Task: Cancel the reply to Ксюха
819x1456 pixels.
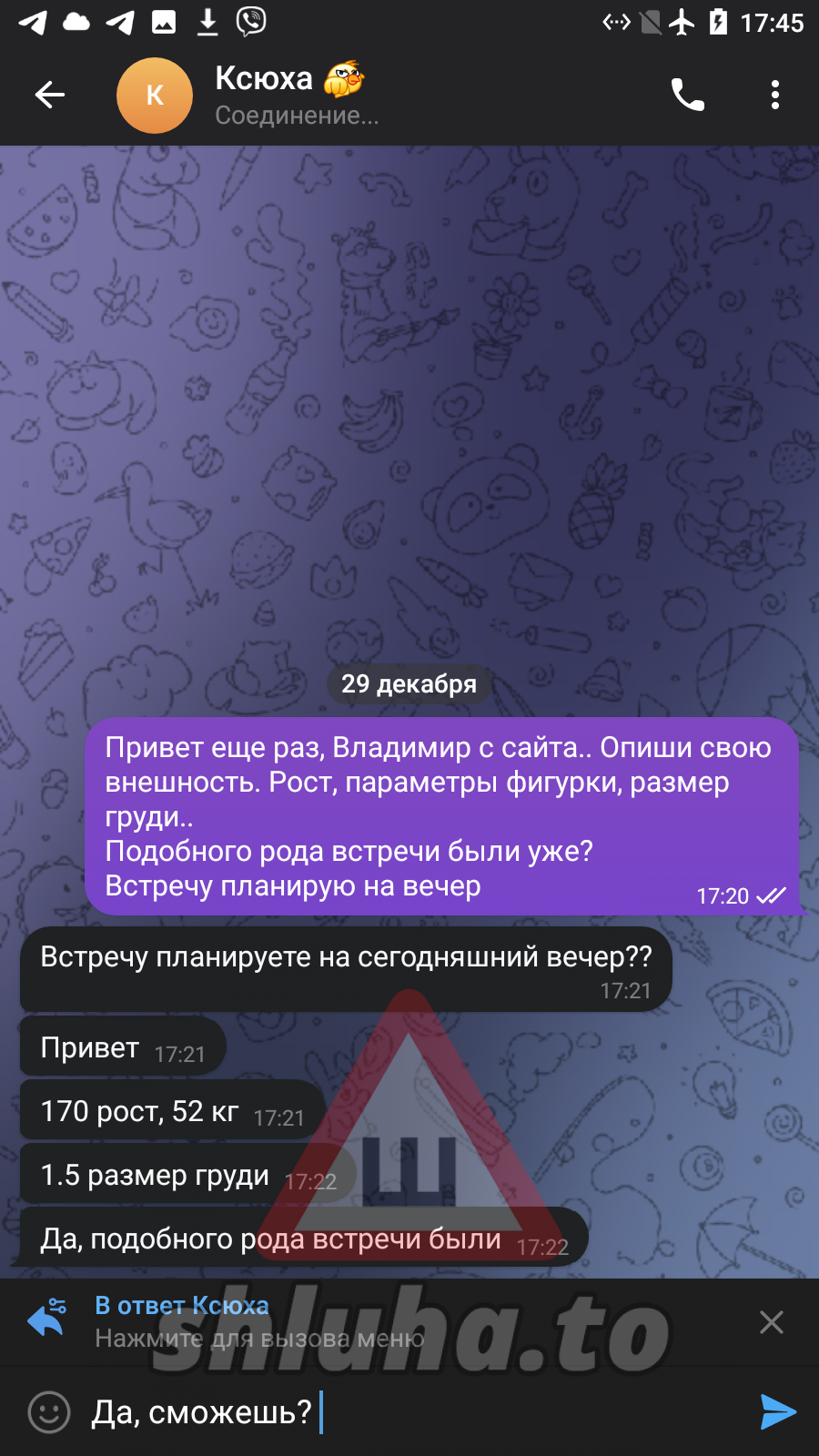Action: [771, 1322]
